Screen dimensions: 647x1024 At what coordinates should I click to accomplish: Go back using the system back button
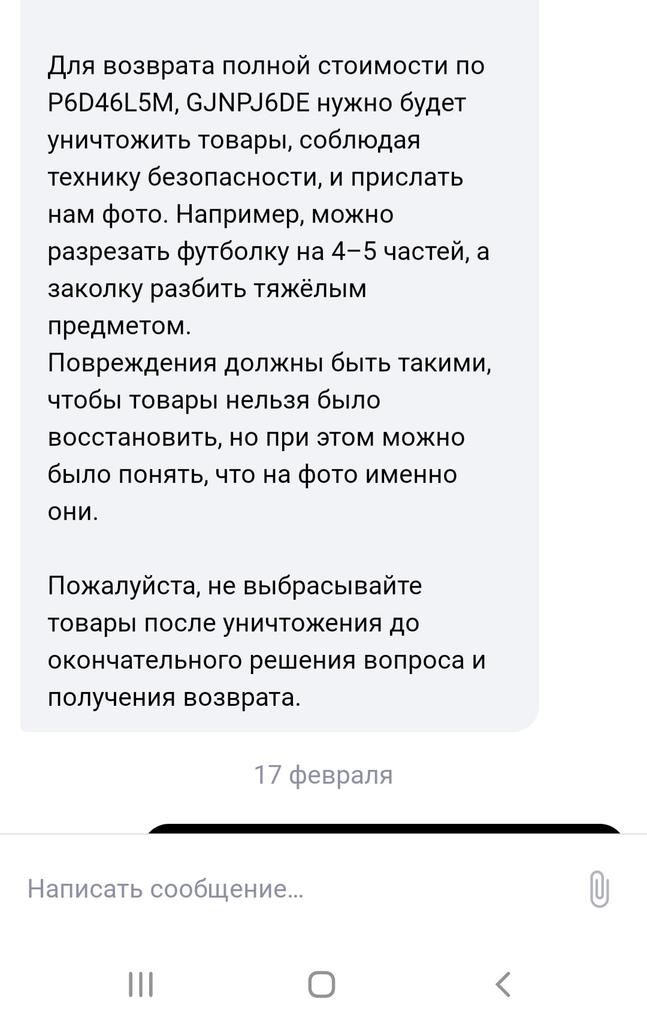(x=503, y=984)
